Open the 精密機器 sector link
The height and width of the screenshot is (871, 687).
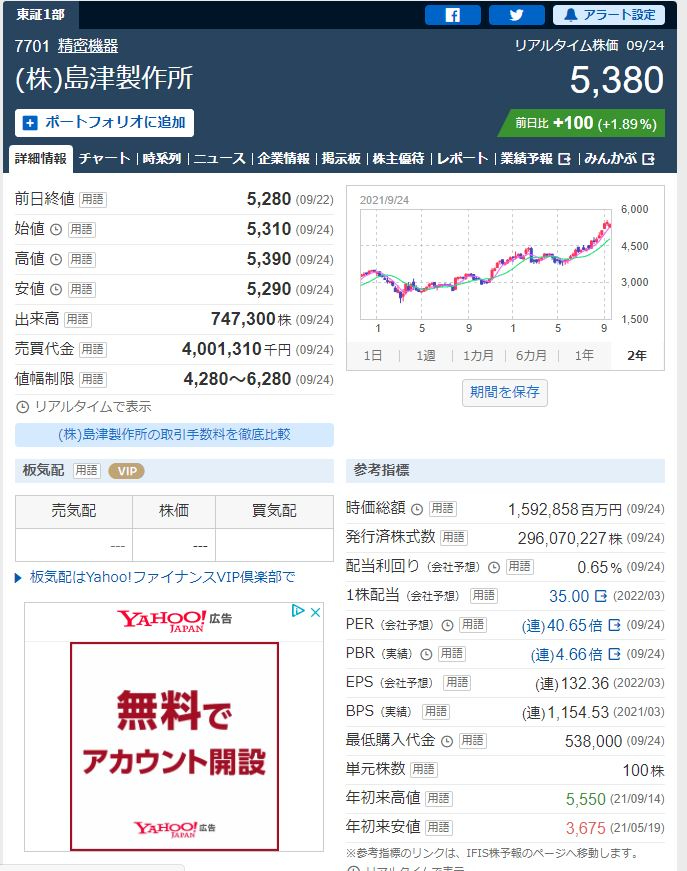coord(88,46)
